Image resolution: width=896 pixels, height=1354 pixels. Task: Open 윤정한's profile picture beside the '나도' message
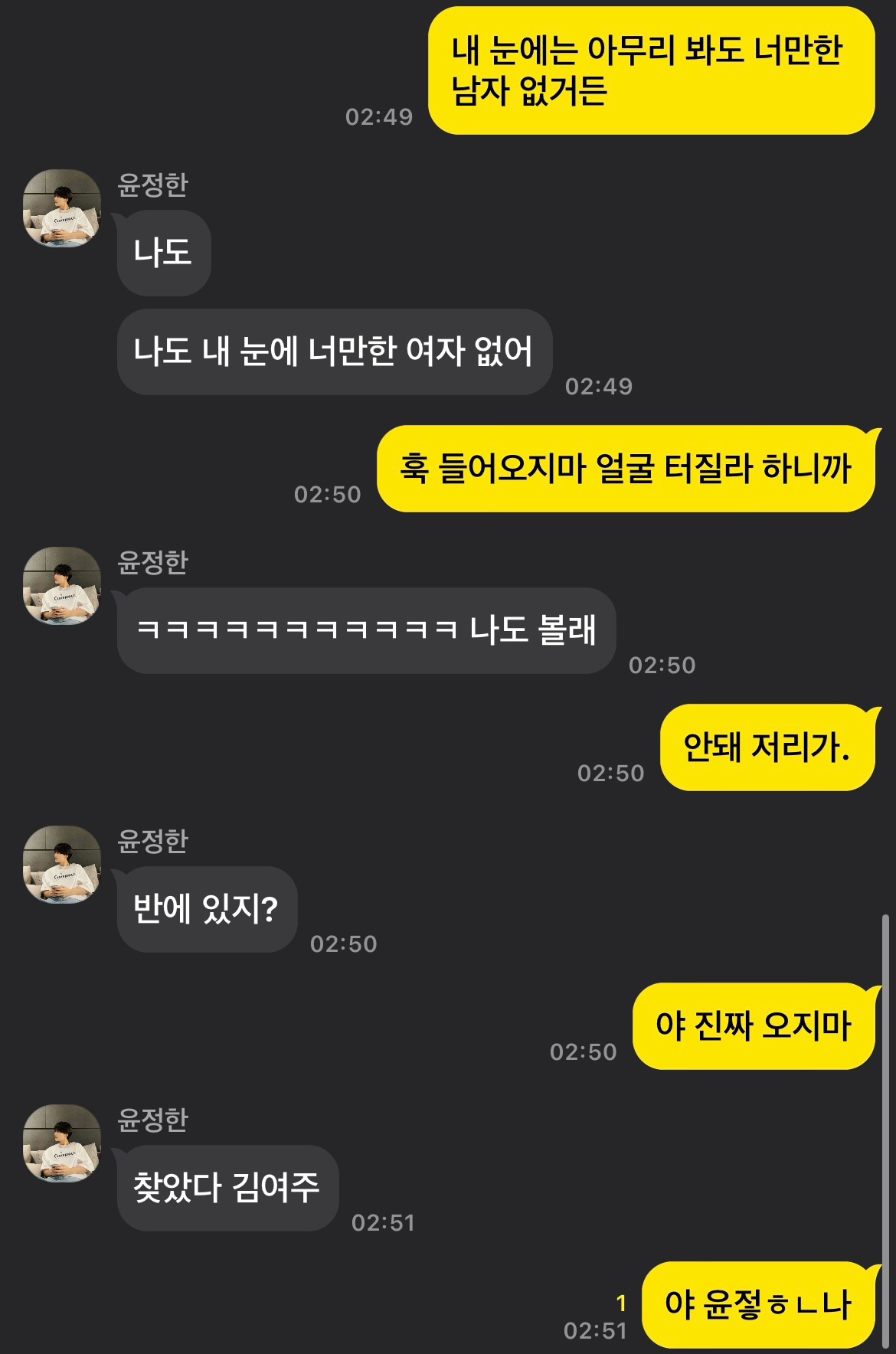pyautogui.click(x=62, y=209)
